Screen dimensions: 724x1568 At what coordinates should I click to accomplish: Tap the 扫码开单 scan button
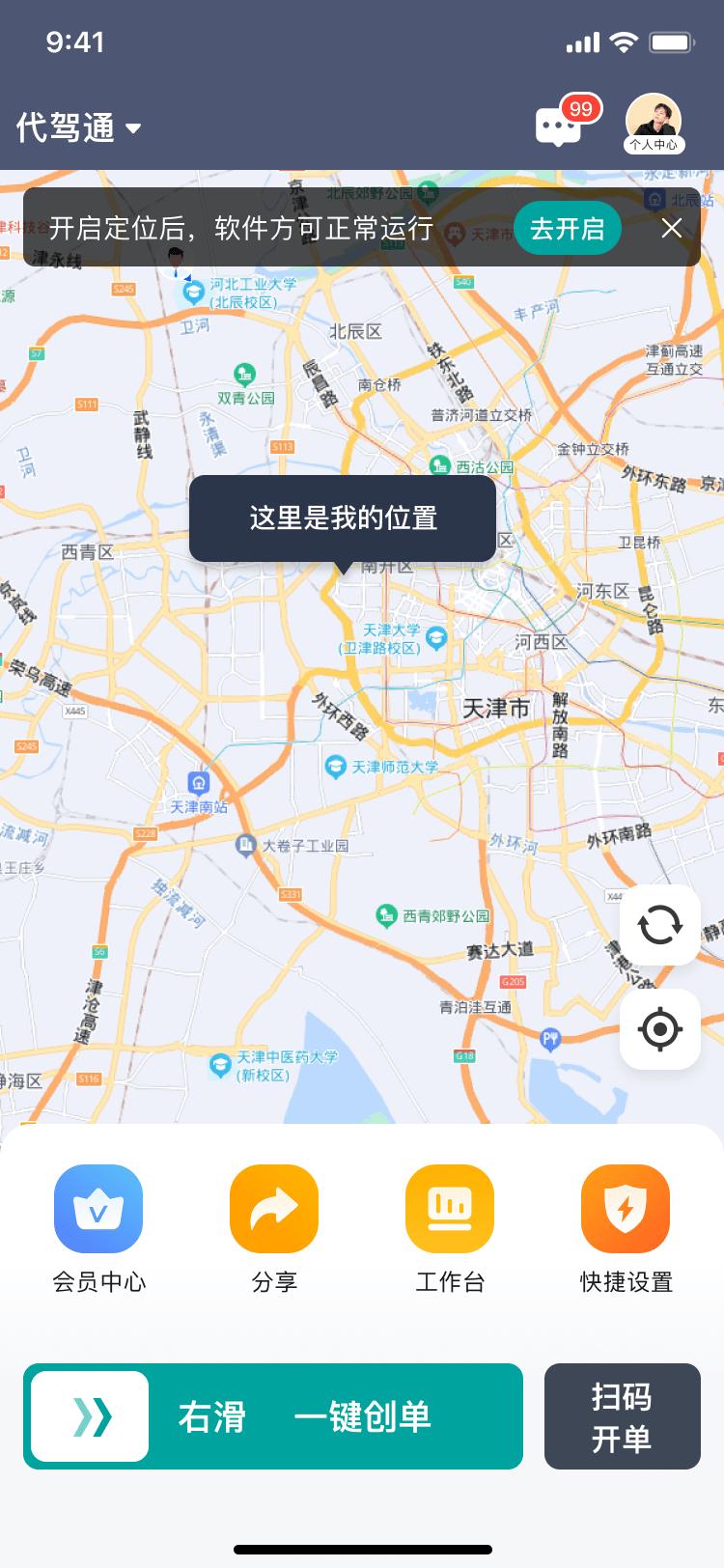click(x=623, y=1416)
